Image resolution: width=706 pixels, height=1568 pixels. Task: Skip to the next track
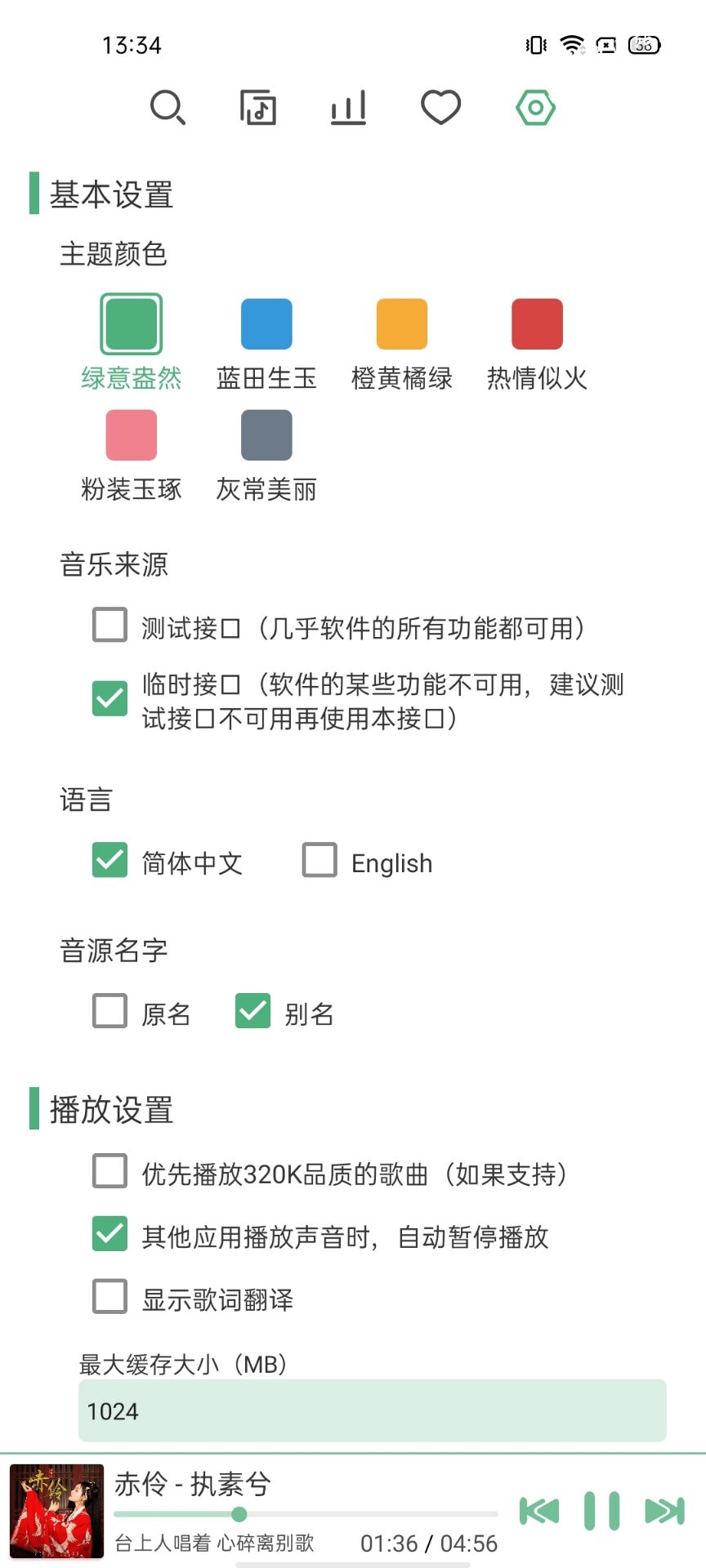(x=664, y=1511)
